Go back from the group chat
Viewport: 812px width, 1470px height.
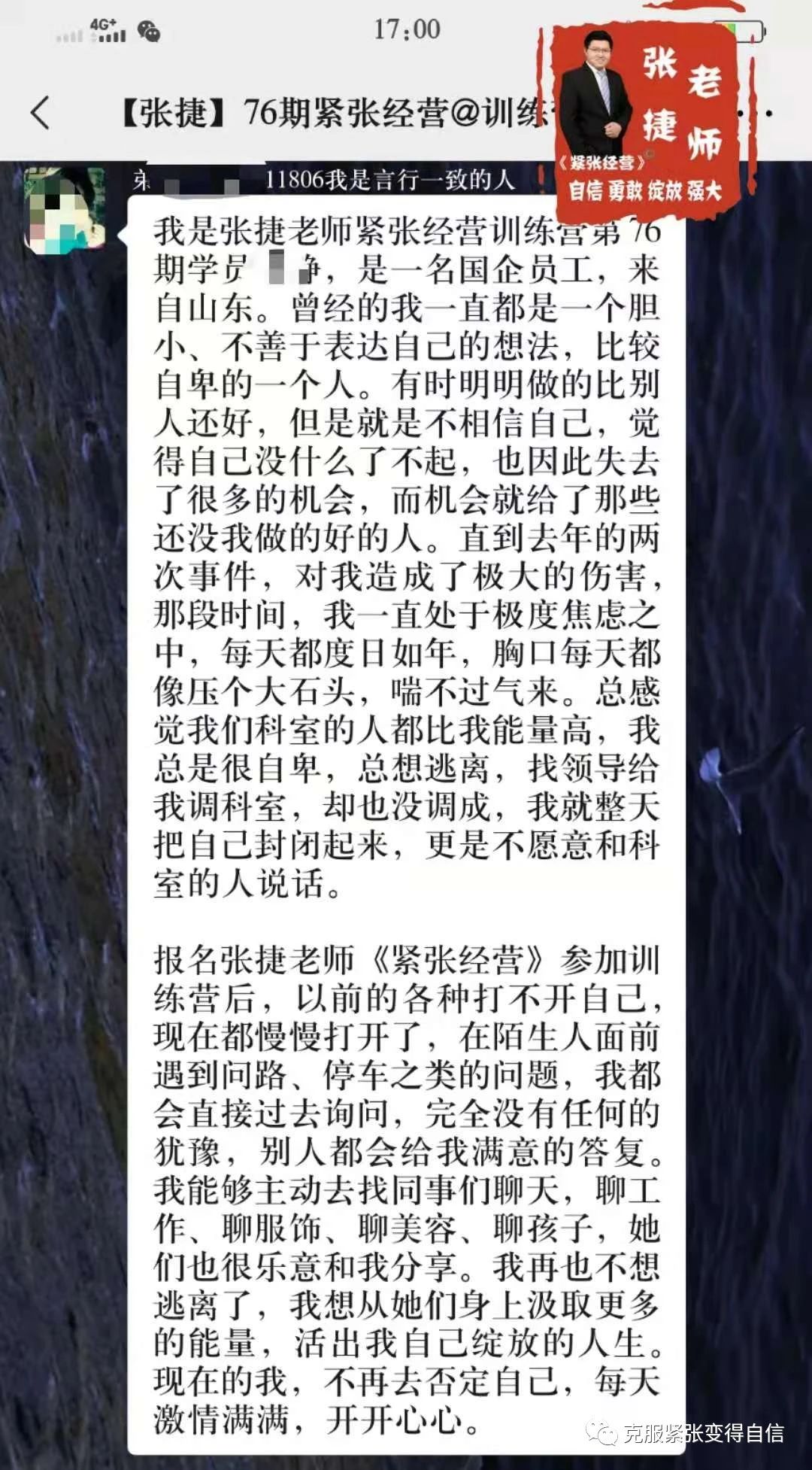click(x=41, y=114)
